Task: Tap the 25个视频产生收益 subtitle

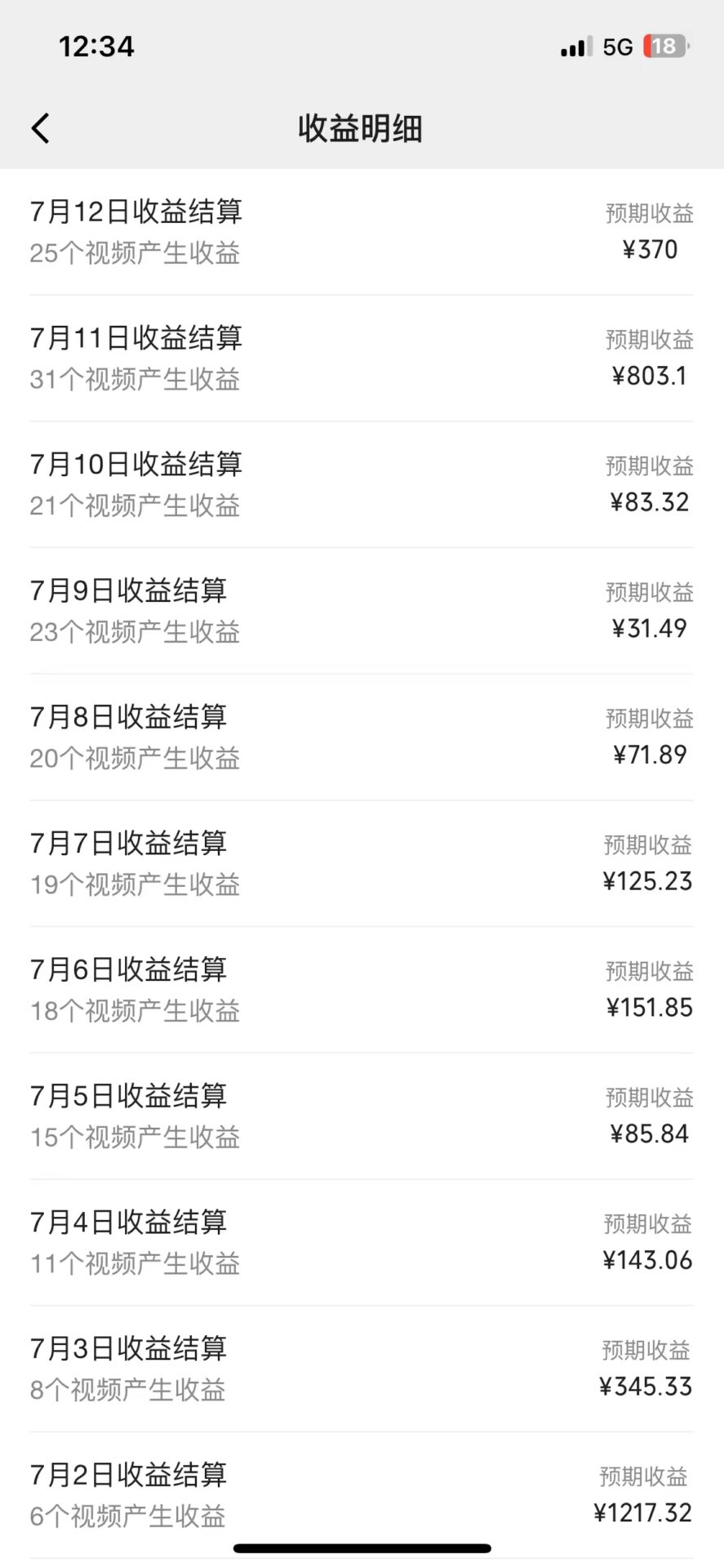Action: click(134, 254)
